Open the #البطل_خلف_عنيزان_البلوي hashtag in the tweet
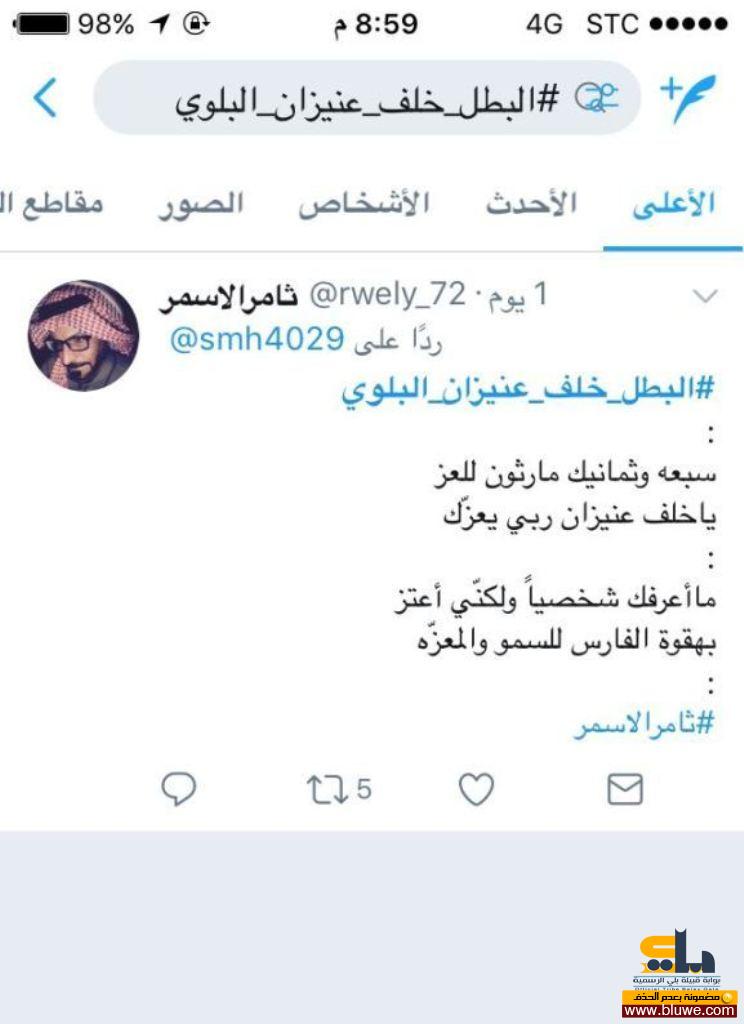Screen dimensions: 744x1024 coord(528,389)
